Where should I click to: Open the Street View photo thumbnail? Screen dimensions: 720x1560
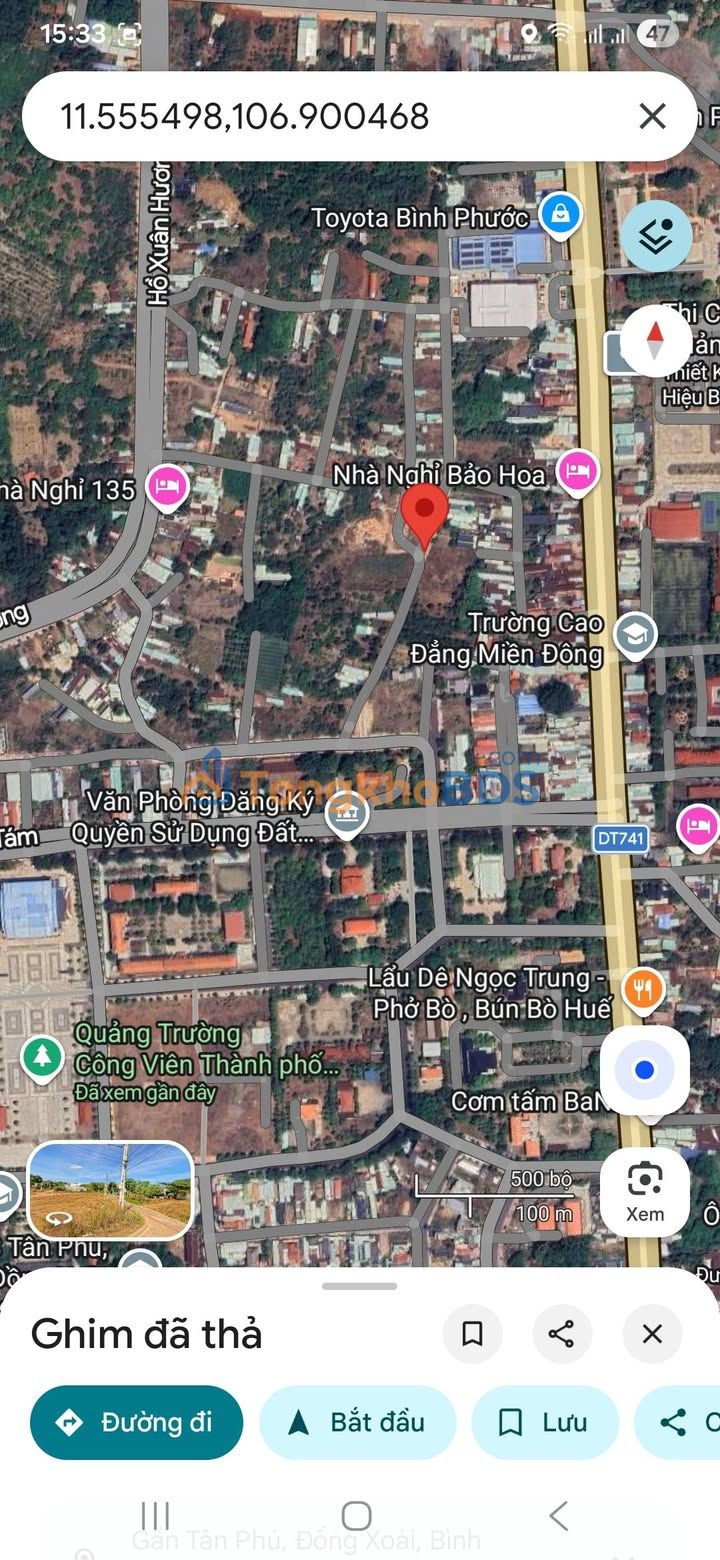(110, 1190)
